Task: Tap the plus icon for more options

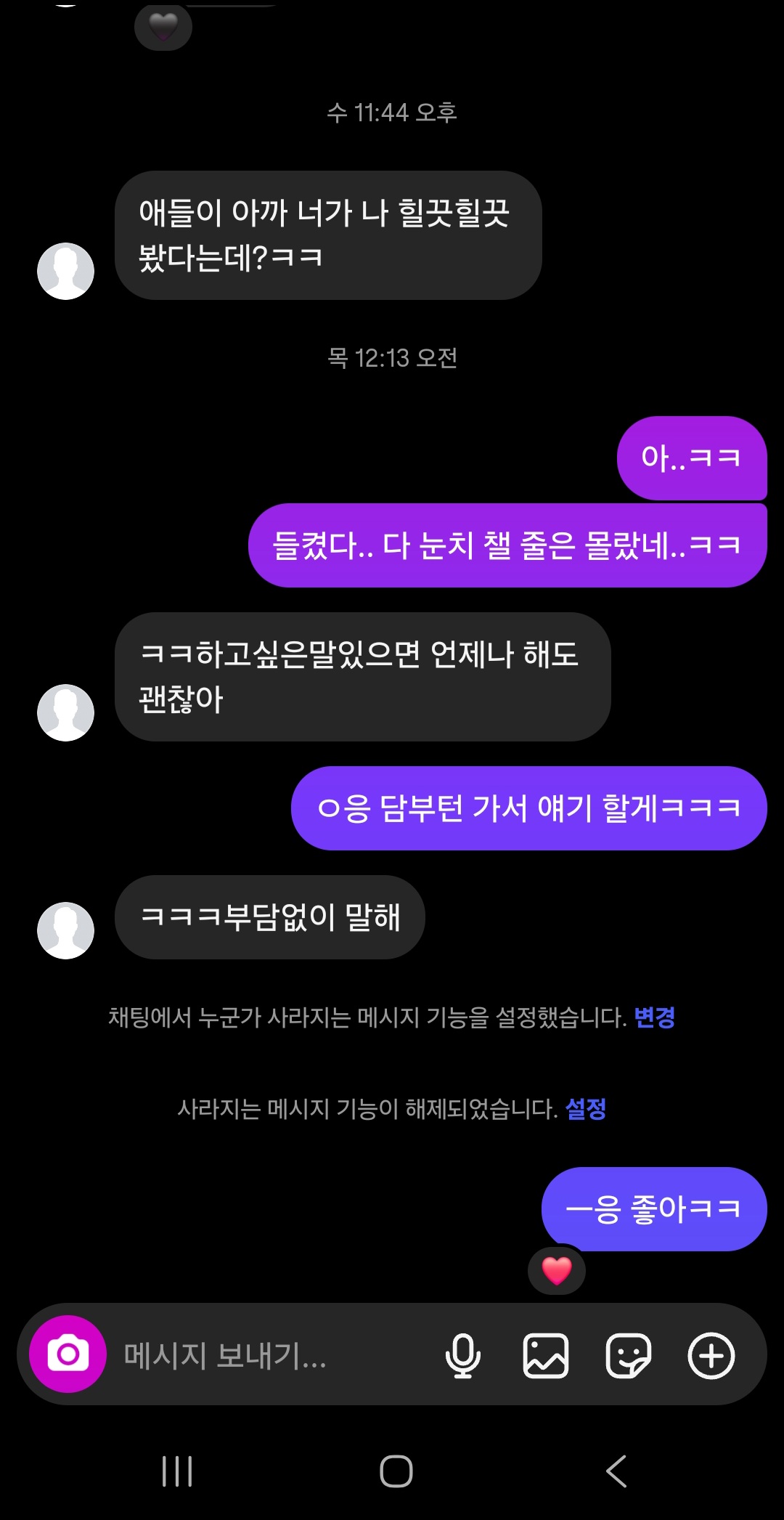Action: pos(711,1355)
